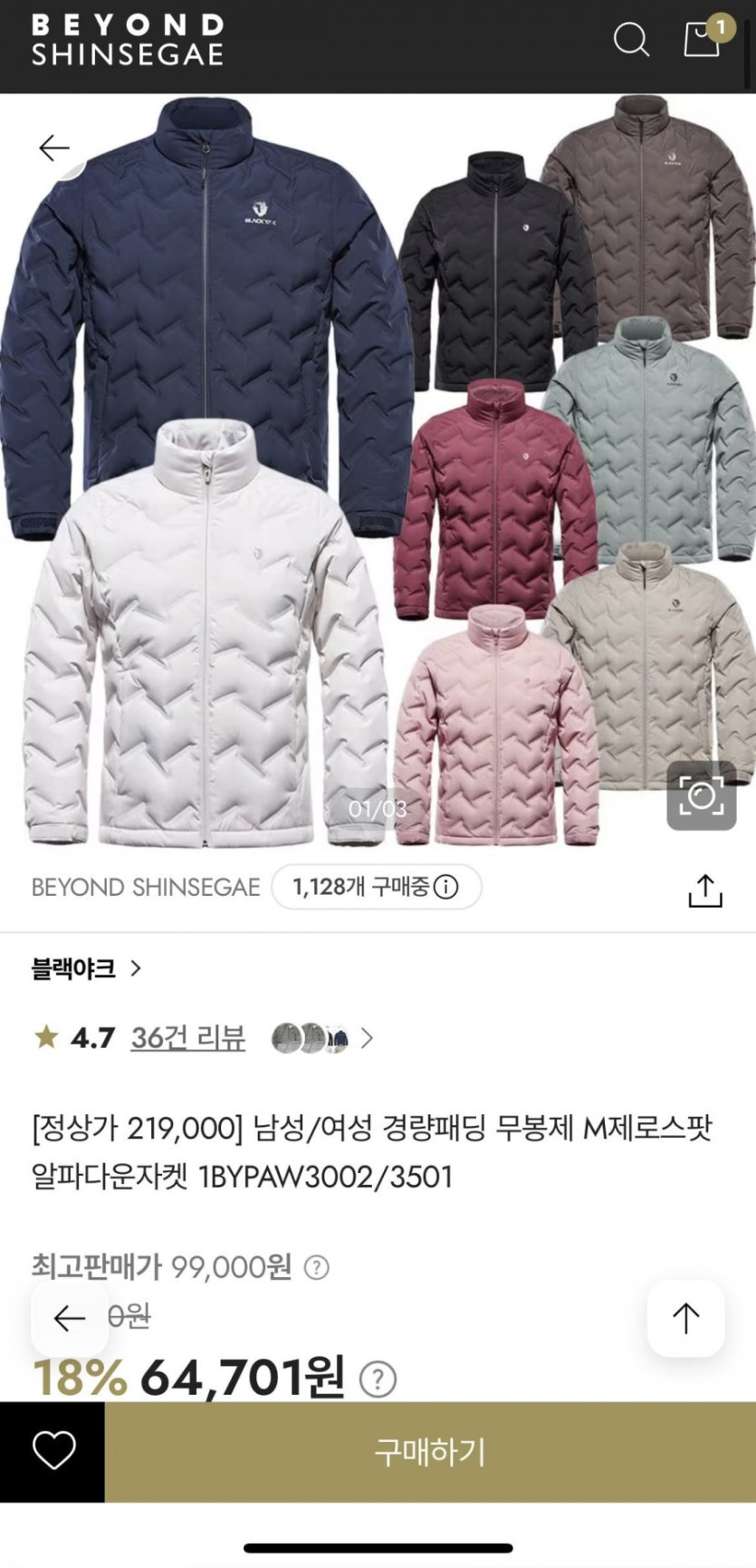
Task: Tap the floating back arrow button
Action: click(x=69, y=1318)
